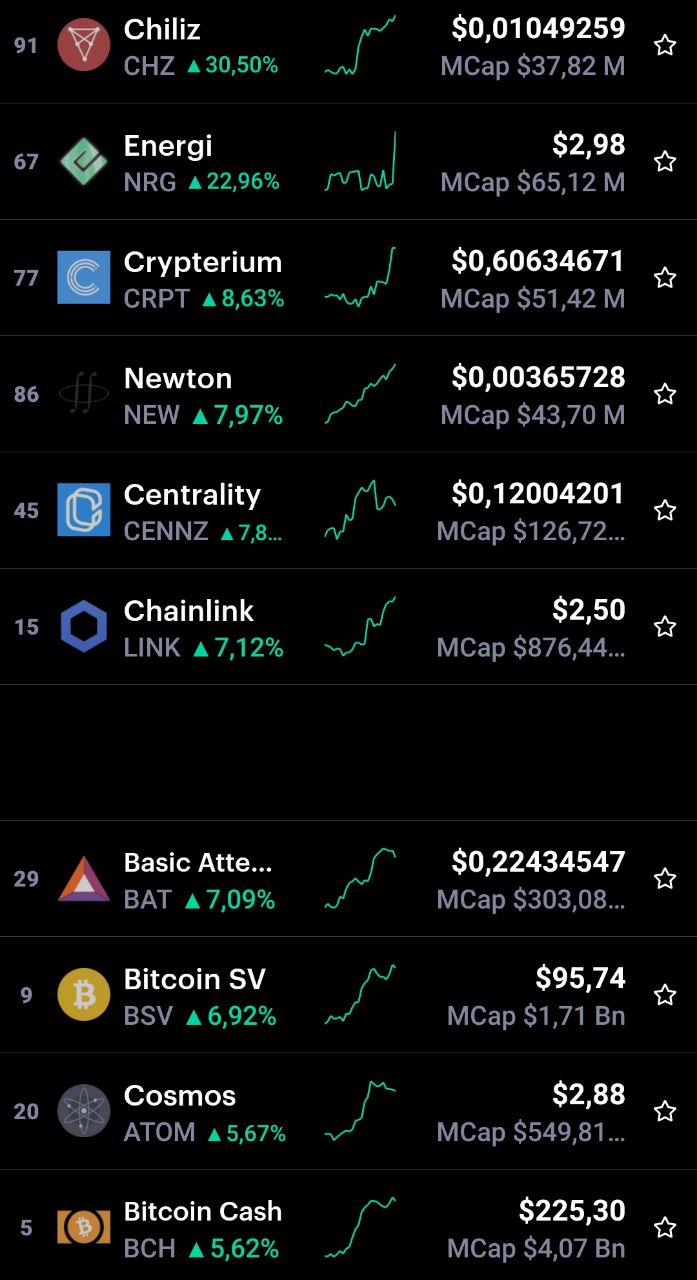Select the Chainlink LINK row
This screenshot has width=697, height=1280.
click(348, 627)
